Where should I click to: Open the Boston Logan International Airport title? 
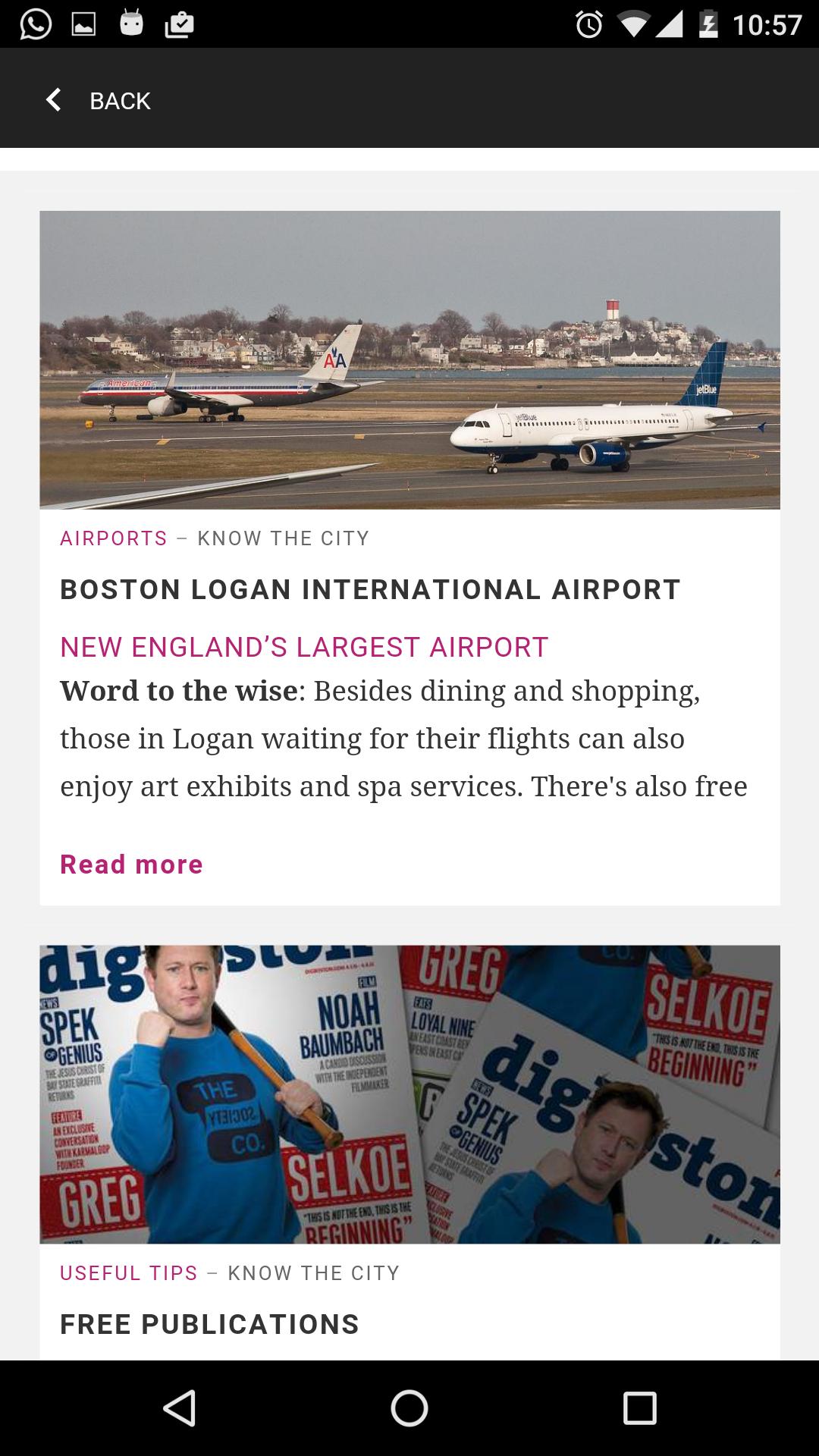point(370,589)
